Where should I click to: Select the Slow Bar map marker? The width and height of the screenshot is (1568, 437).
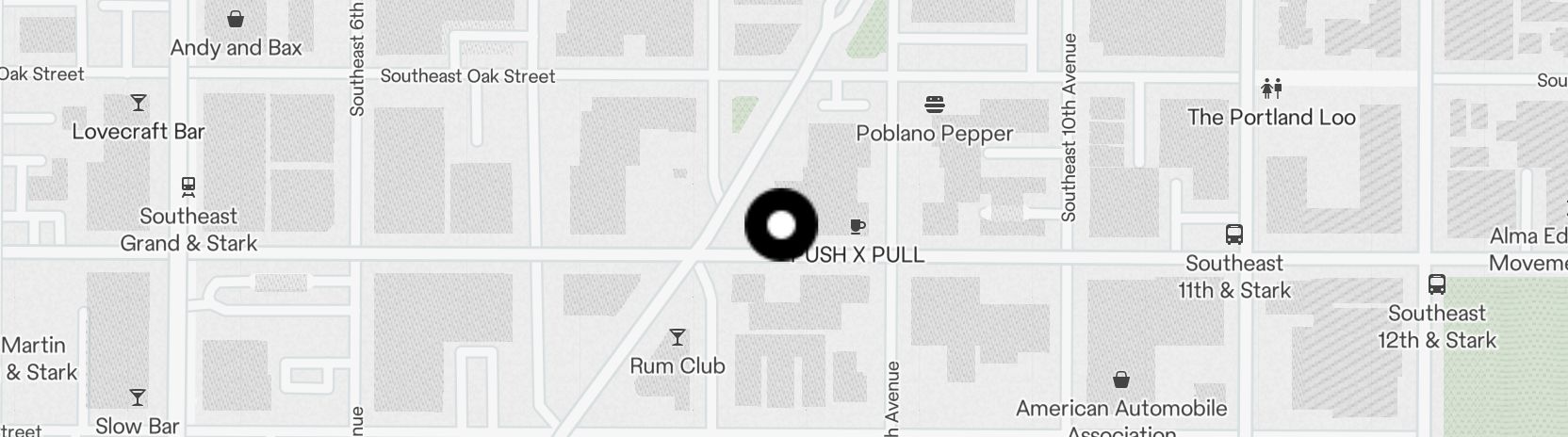point(138,397)
